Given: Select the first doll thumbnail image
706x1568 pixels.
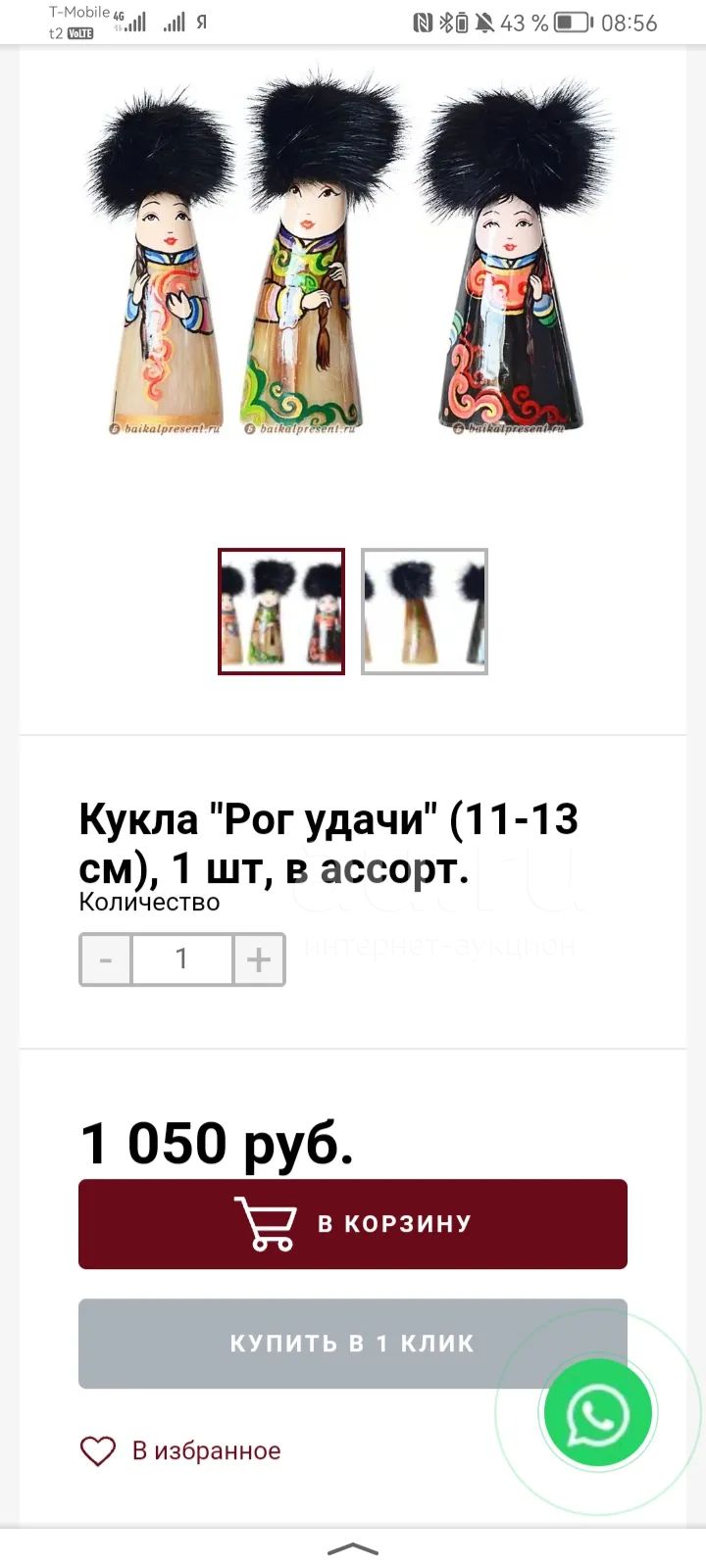Looking at the screenshot, I should [x=281, y=612].
